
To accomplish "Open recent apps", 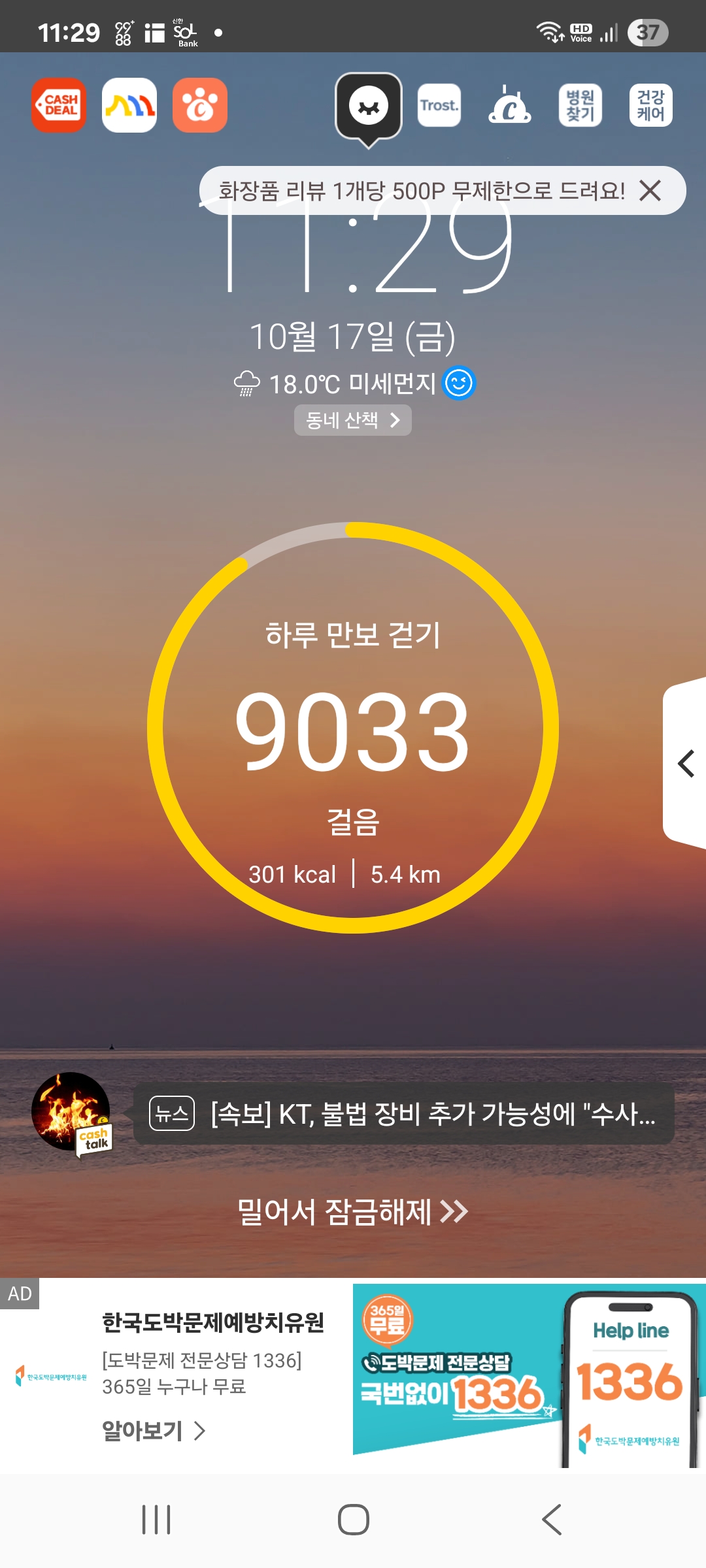I will click(x=157, y=1520).
